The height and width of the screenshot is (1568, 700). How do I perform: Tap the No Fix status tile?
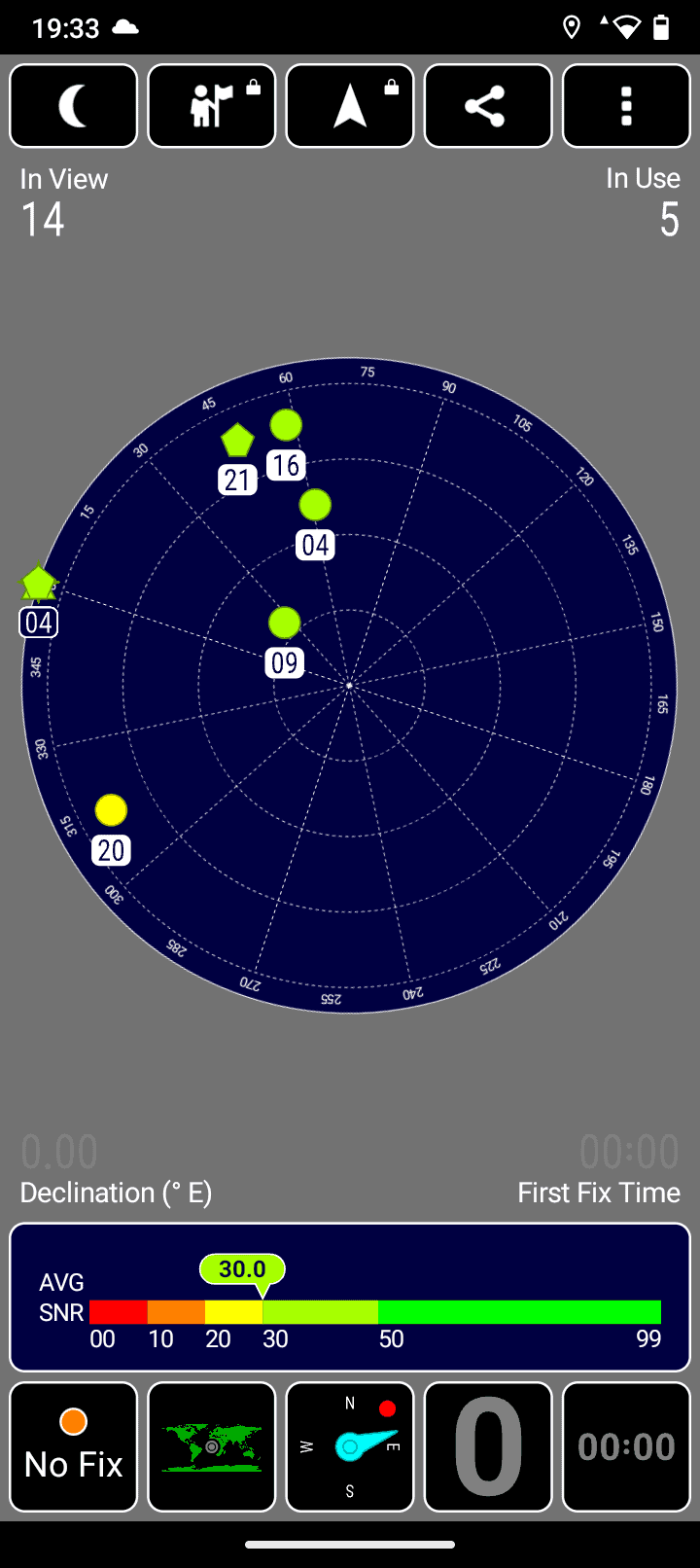[74, 1446]
